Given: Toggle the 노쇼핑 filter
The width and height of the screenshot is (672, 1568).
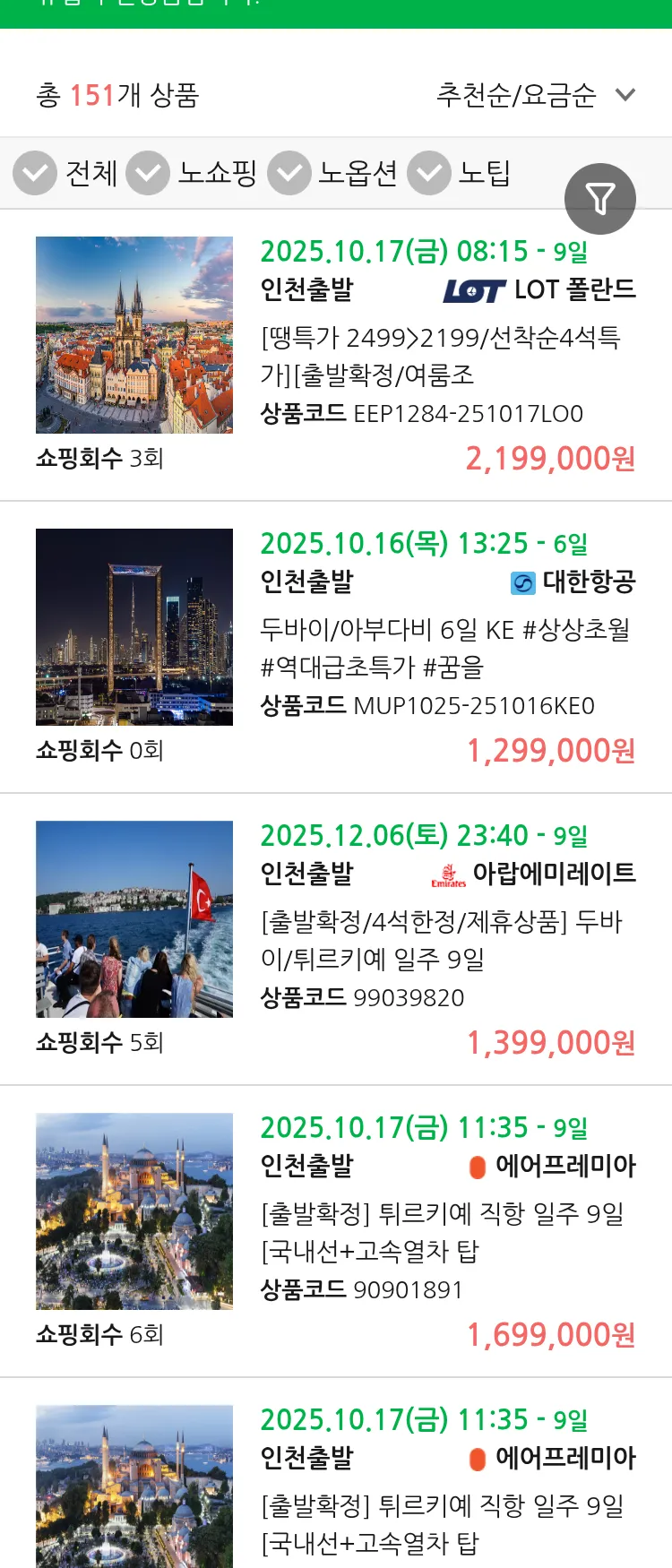Looking at the screenshot, I should point(146,173).
